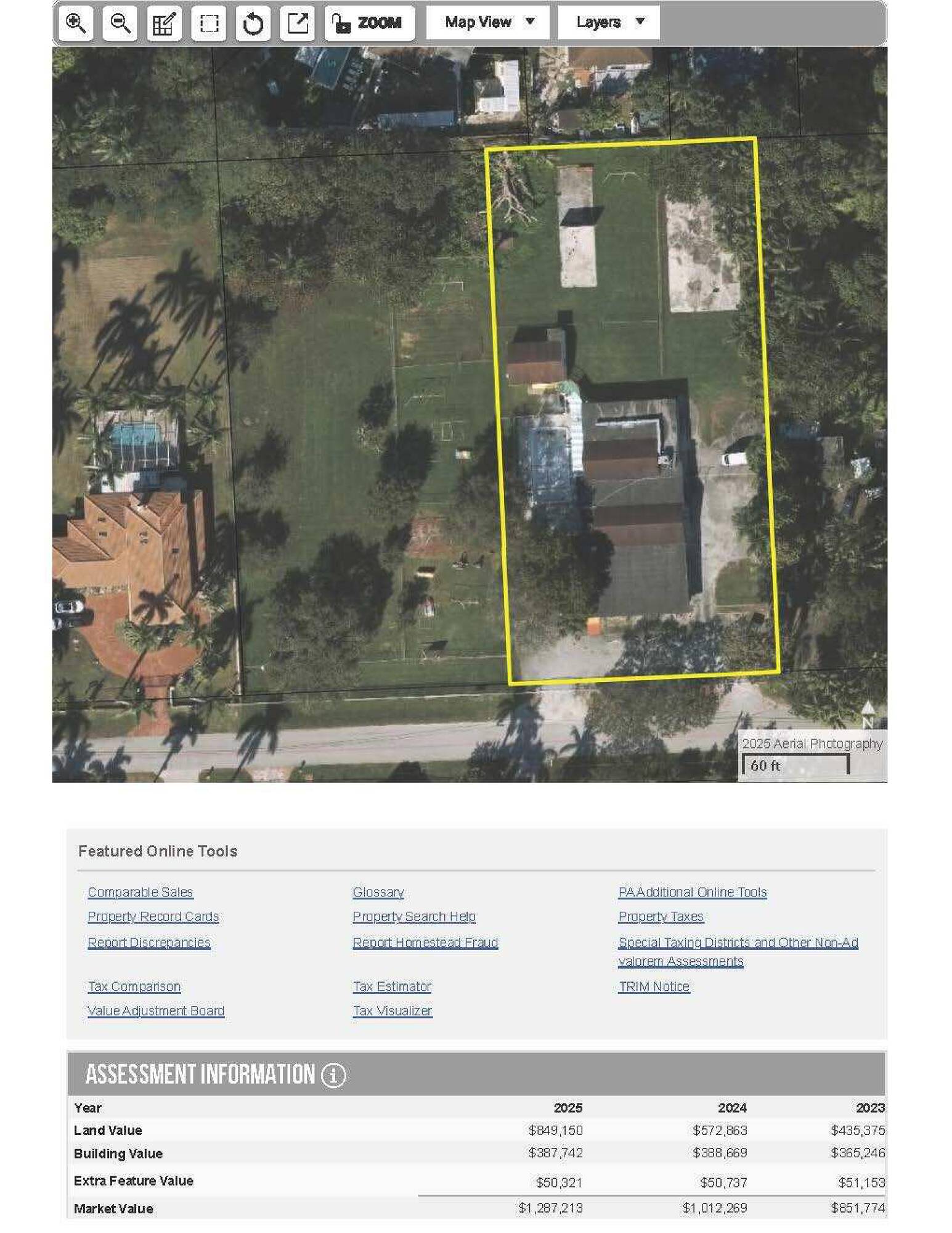Open the Property Taxes link

tap(661, 917)
